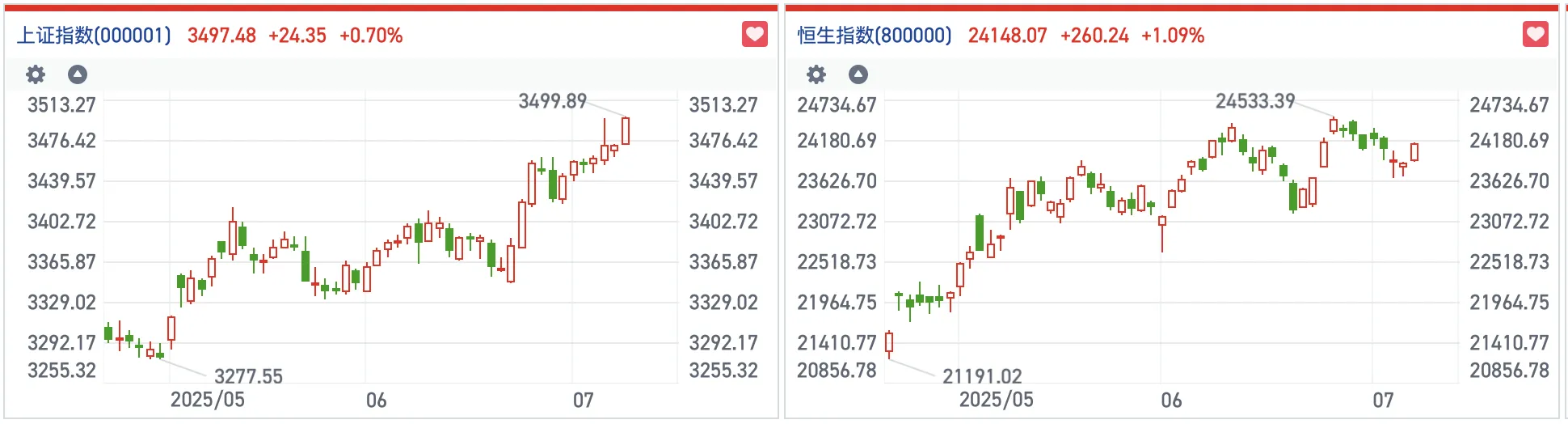Collapse the 恒生指数 chart panel
Image resolution: width=1568 pixels, height=424 pixels.
click(x=858, y=74)
